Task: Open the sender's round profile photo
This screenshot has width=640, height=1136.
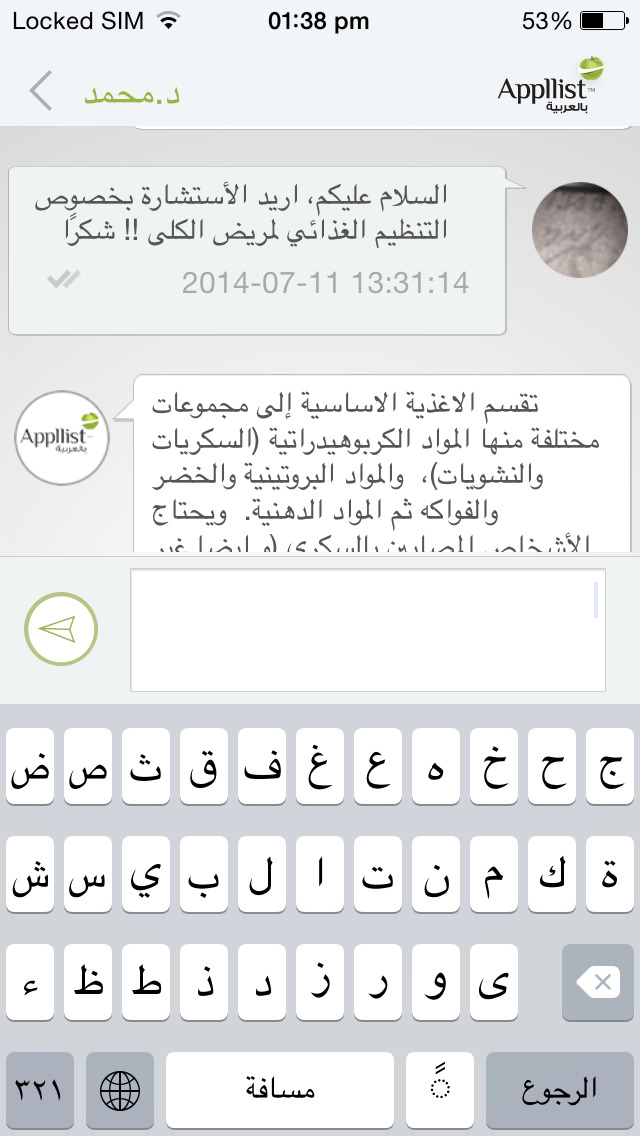Action: coord(579,230)
